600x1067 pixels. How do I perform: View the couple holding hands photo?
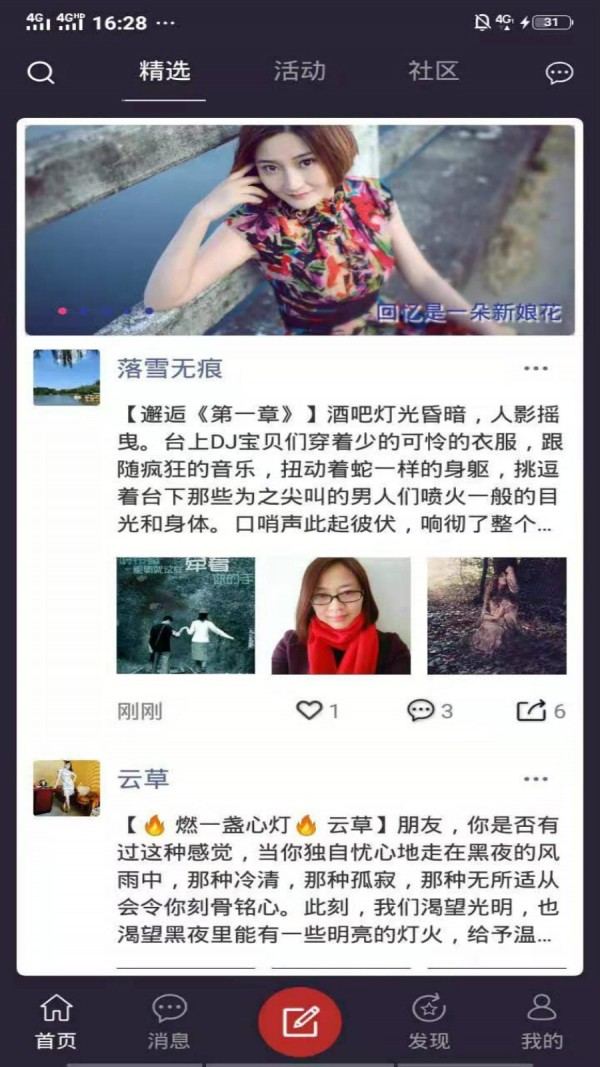coord(186,615)
